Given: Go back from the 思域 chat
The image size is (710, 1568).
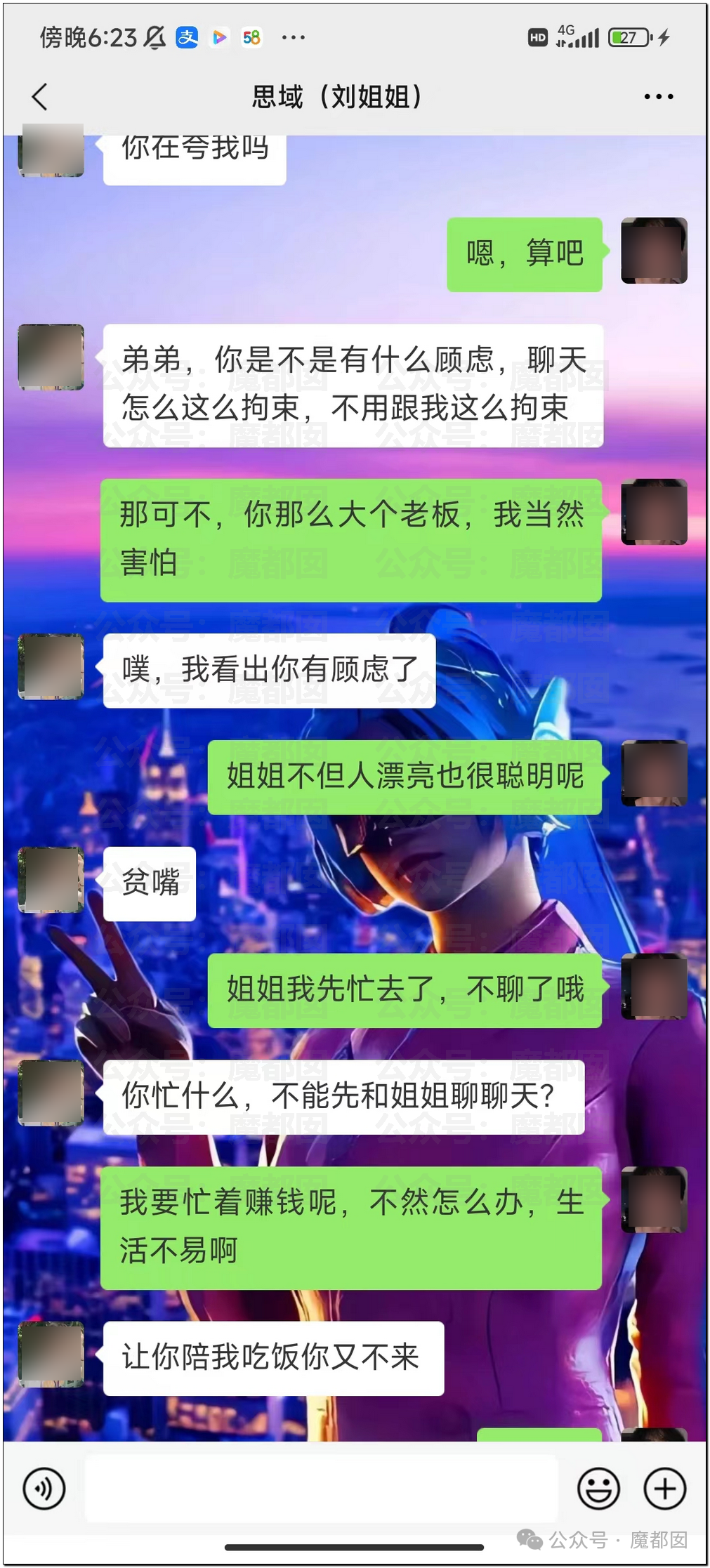Looking at the screenshot, I should coord(40,97).
